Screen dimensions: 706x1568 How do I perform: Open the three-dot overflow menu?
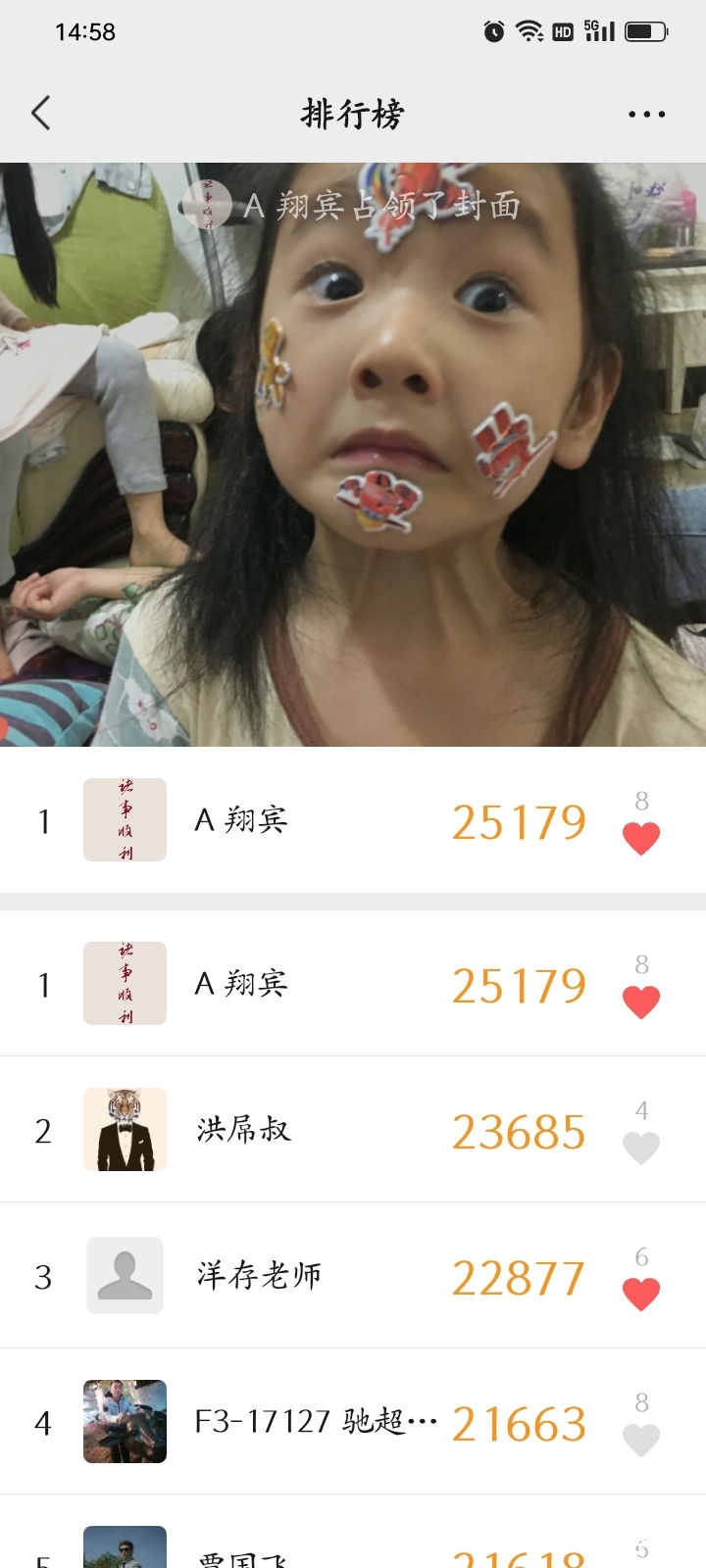tap(646, 114)
